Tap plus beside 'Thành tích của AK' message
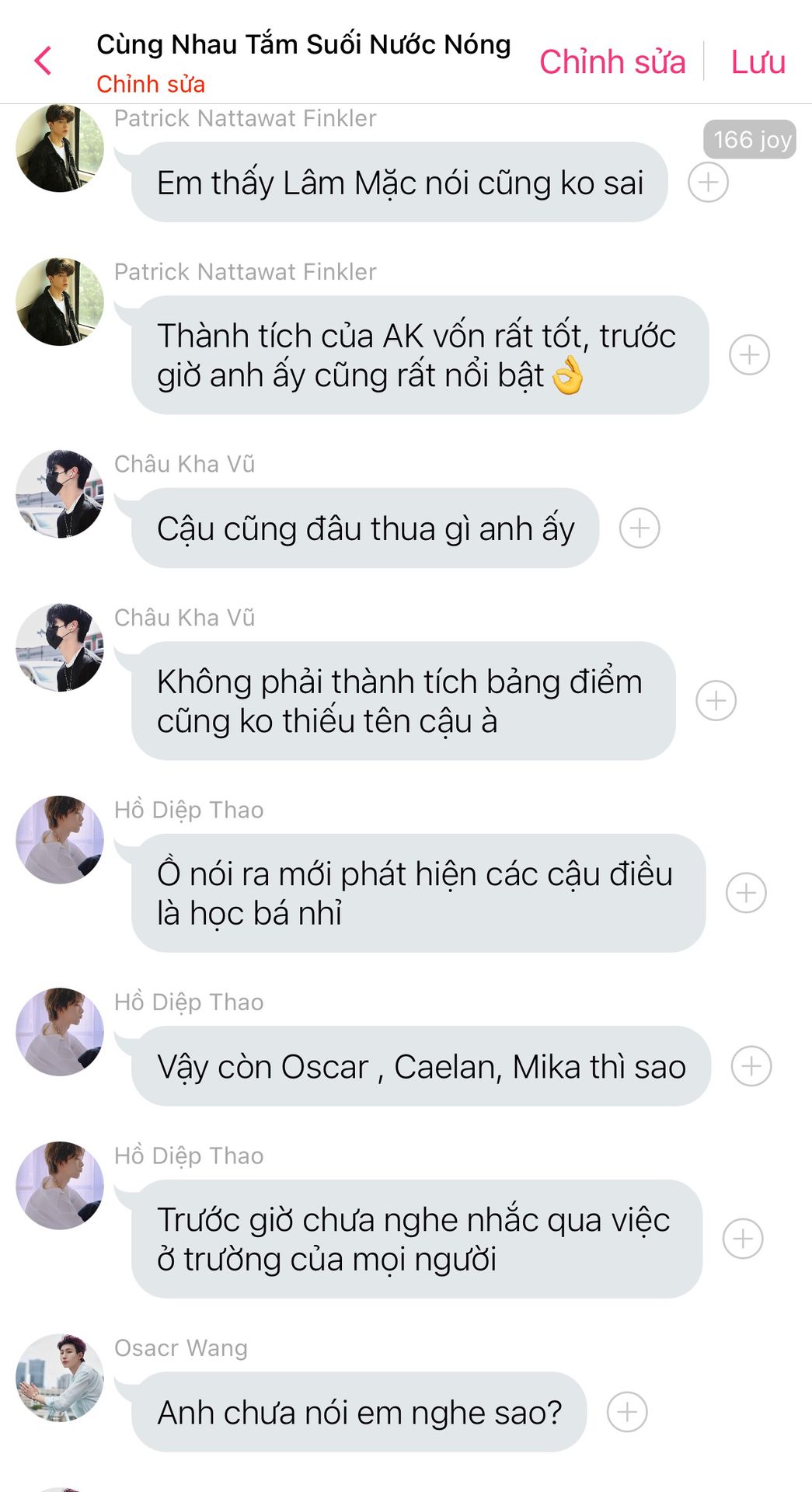The image size is (812, 1492). 749,355
